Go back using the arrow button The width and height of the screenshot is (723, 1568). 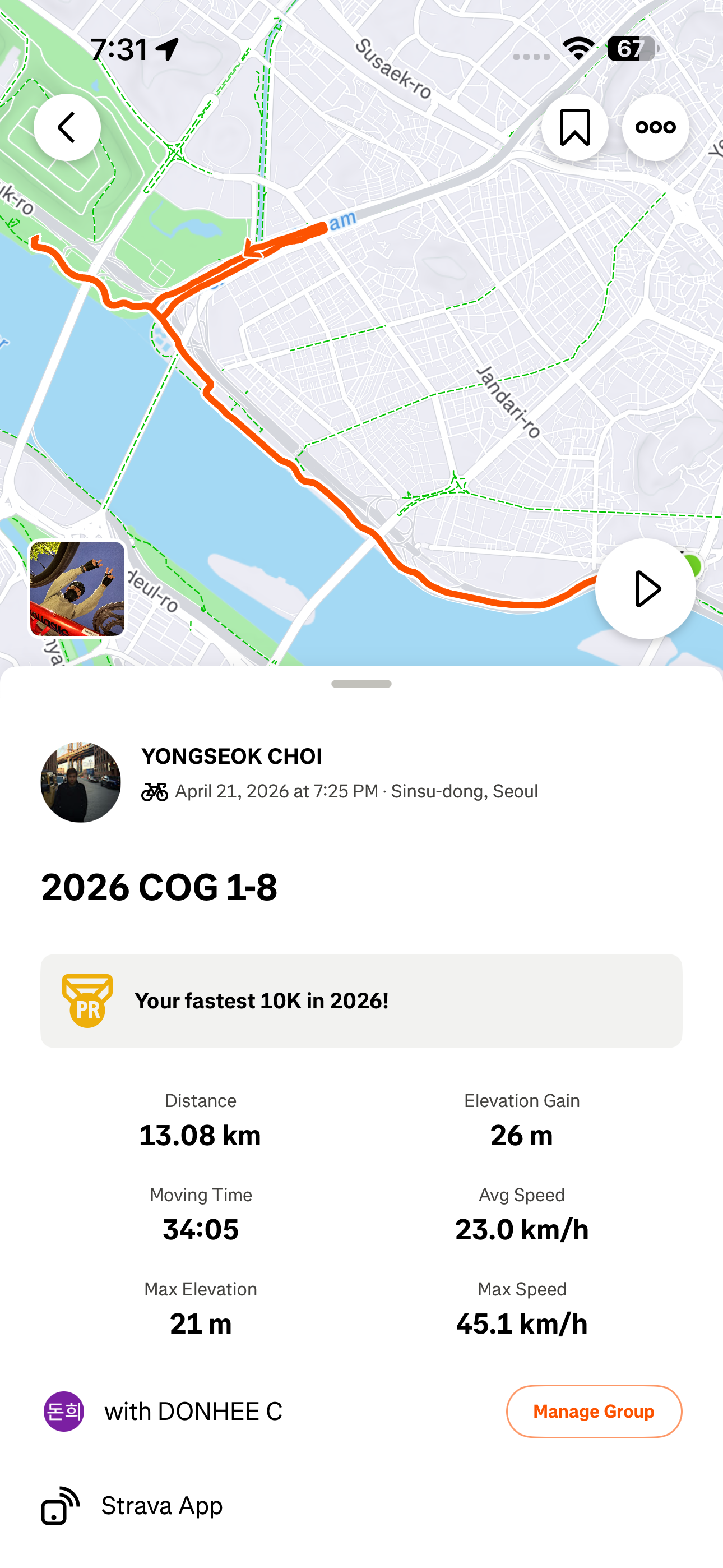click(x=67, y=127)
